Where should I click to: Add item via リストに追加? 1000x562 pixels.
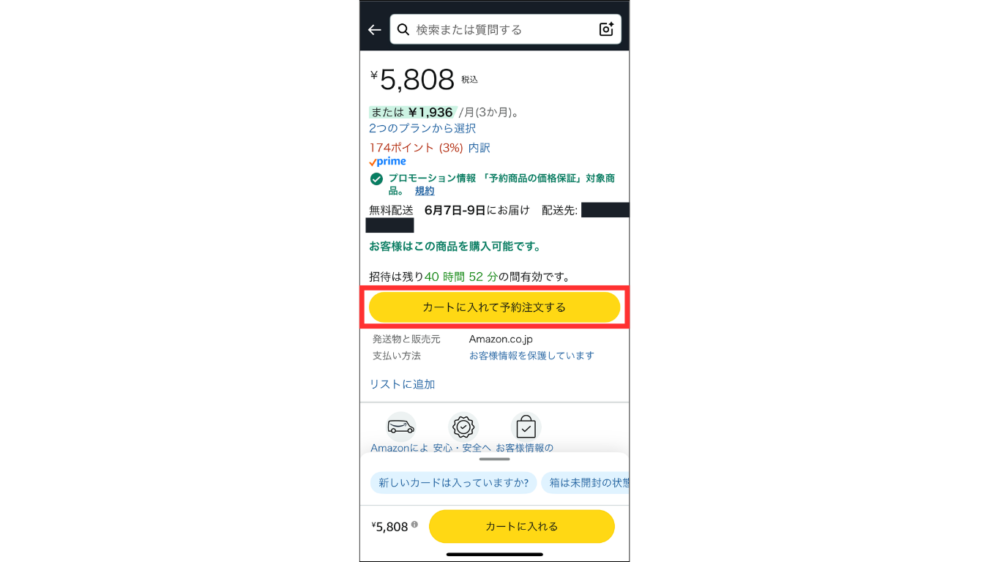click(402, 384)
